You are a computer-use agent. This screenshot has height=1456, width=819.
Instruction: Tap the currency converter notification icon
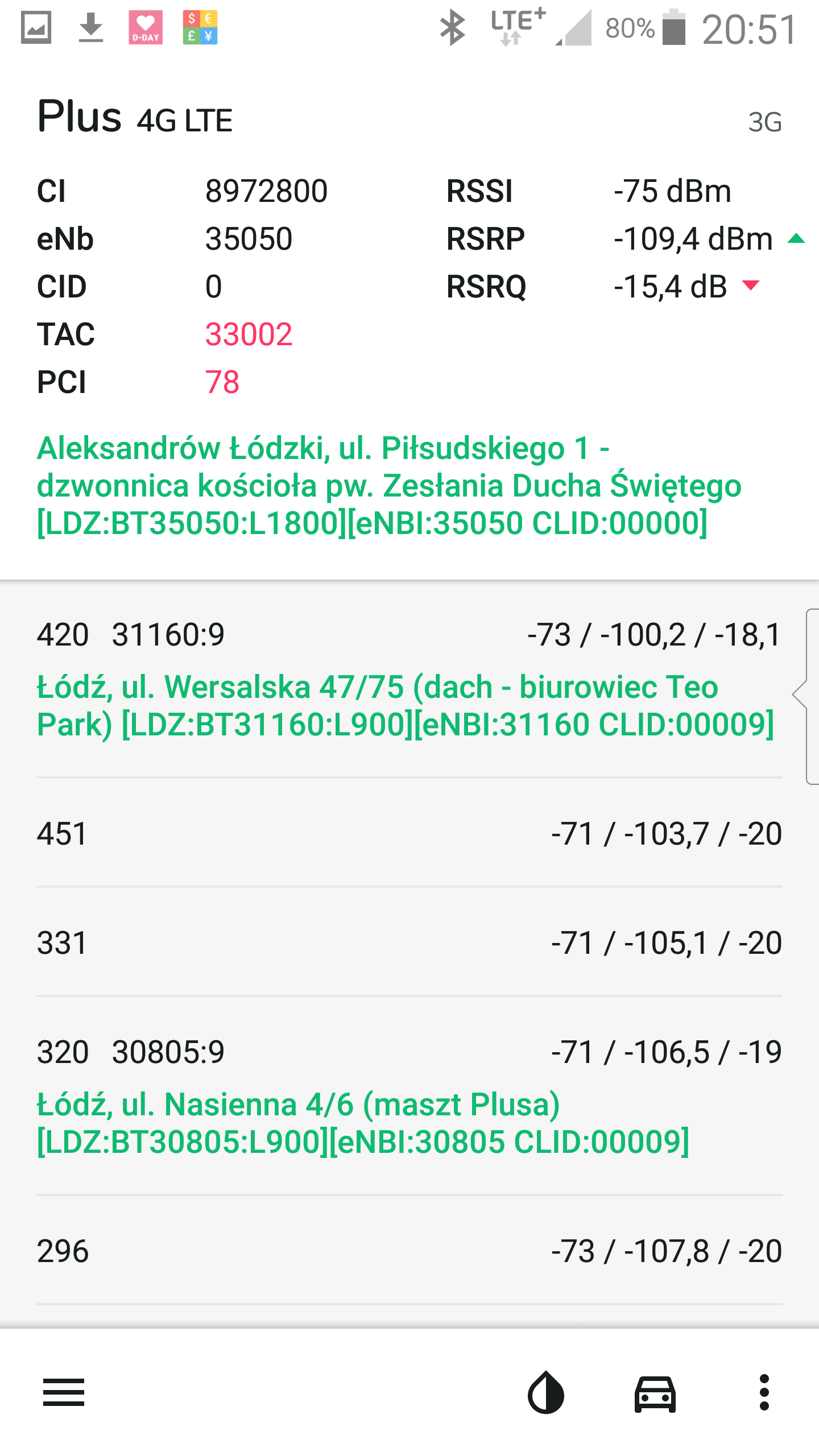click(x=200, y=27)
